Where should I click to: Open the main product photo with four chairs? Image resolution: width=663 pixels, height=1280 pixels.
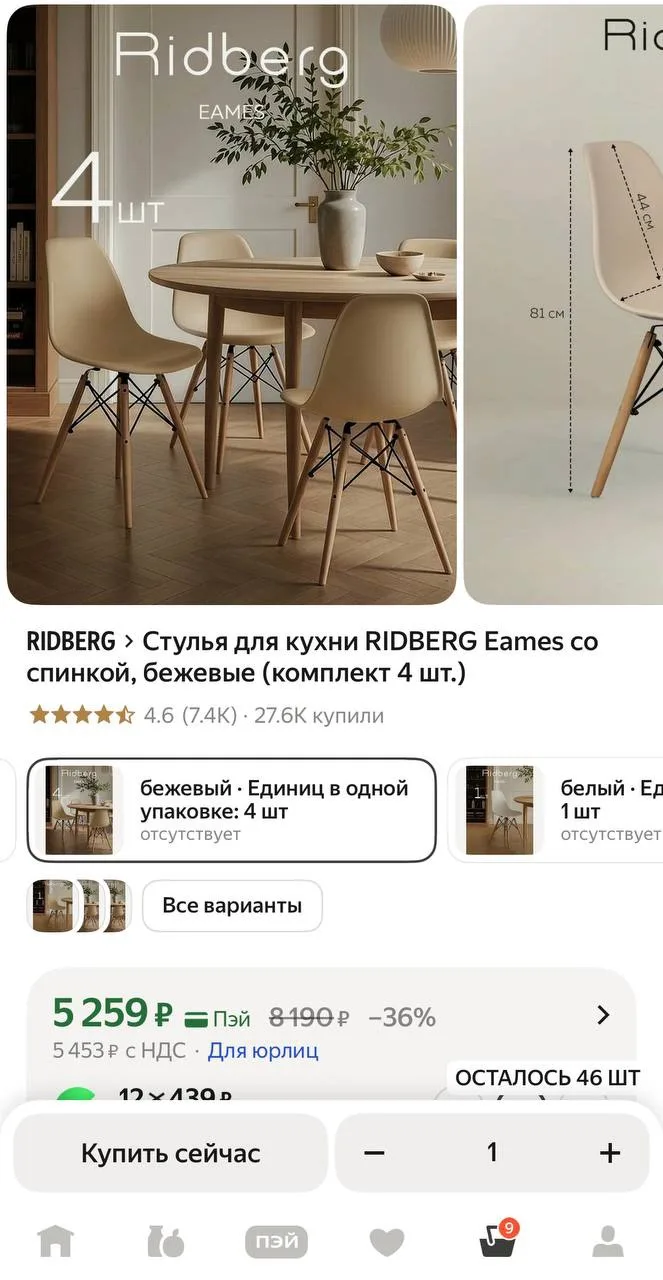tap(231, 305)
